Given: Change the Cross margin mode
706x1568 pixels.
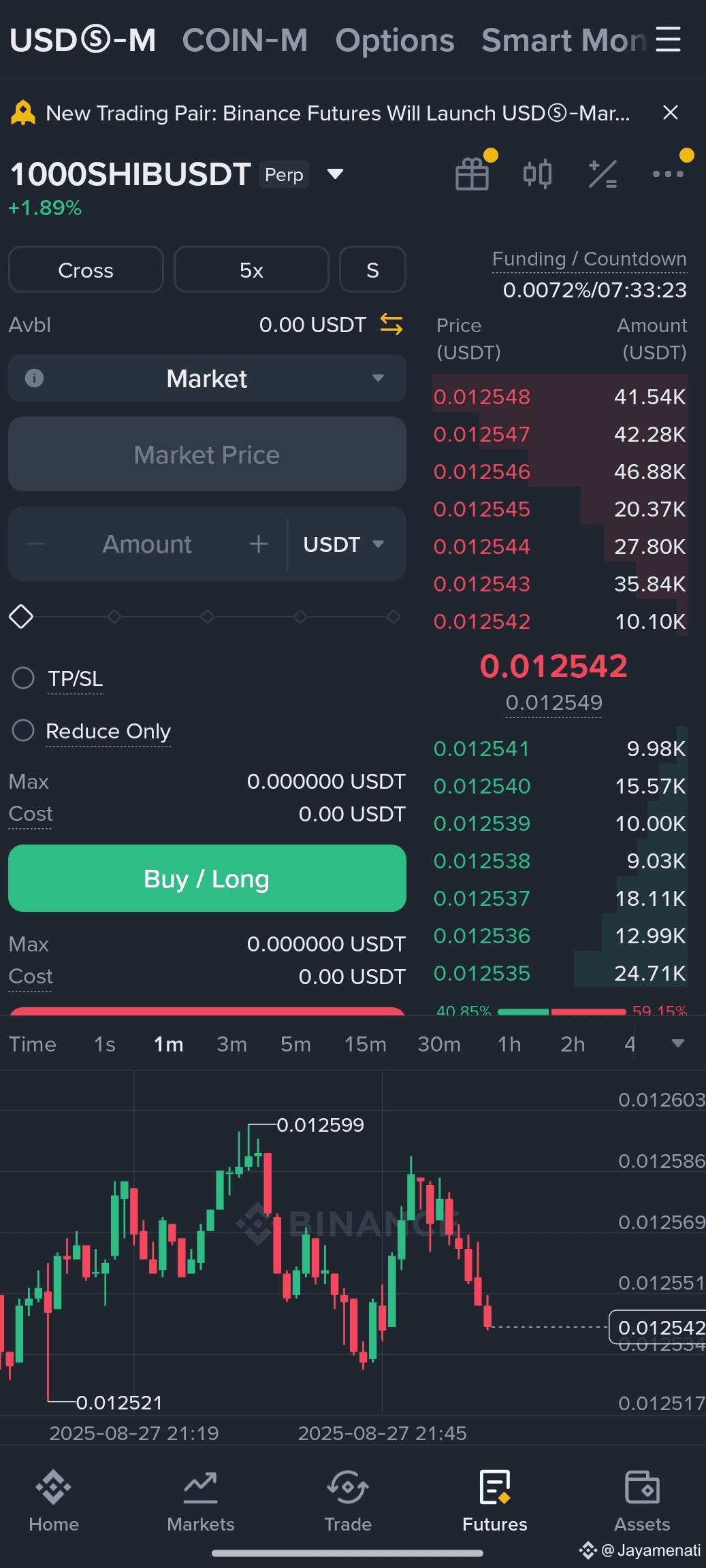Looking at the screenshot, I should (x=86, y=269).
